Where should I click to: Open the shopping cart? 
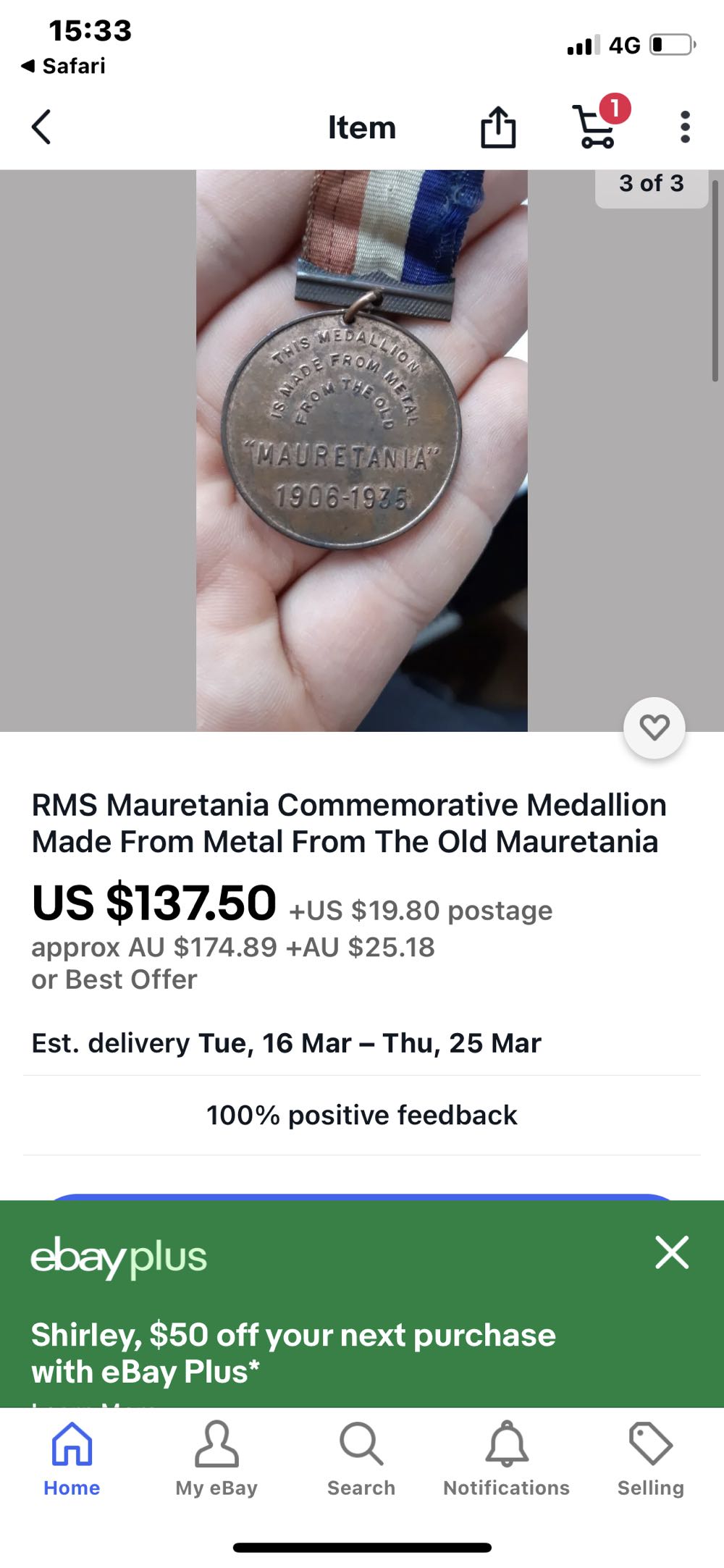596,127
